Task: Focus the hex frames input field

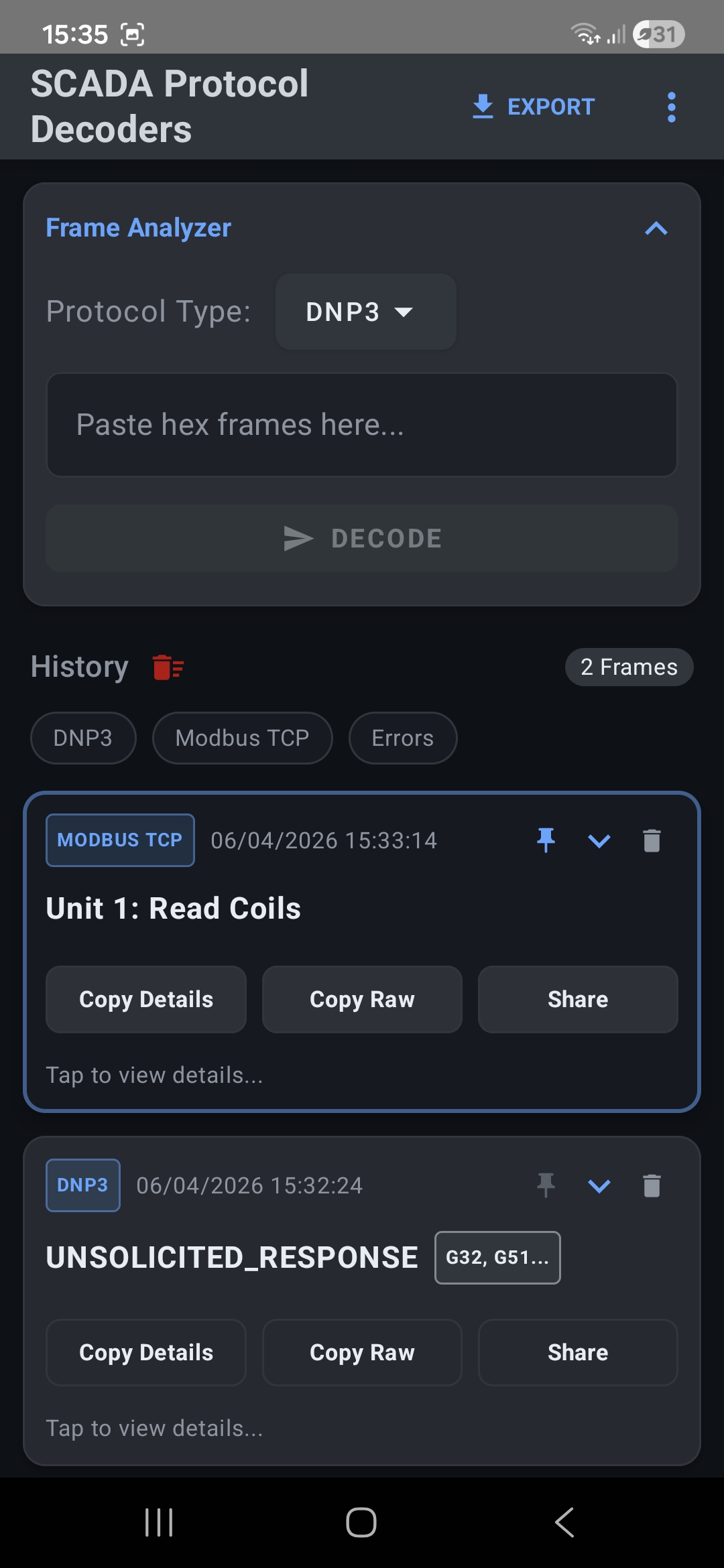Action: pyautogui.click(x=362, y=425)
